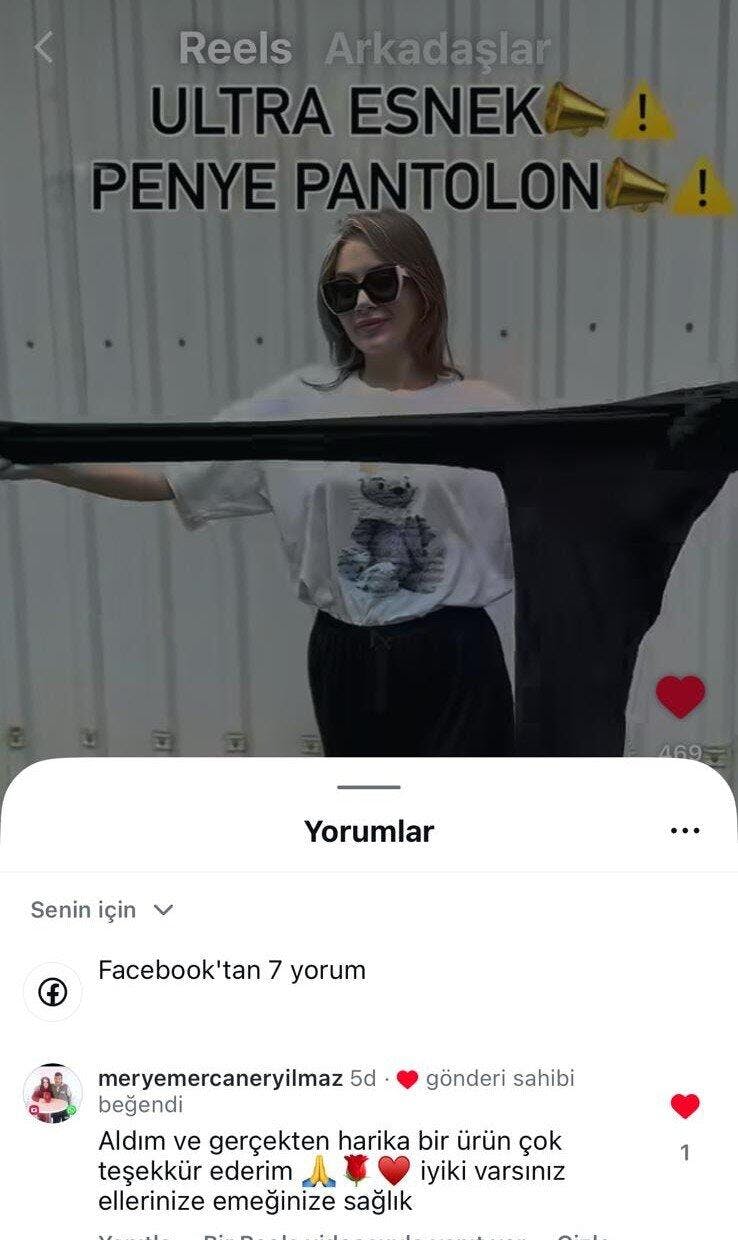View meryemercaneryilmaz's profile picture
The height and width of the screenshot is (1240, 738).
[x=52, y=1093]
